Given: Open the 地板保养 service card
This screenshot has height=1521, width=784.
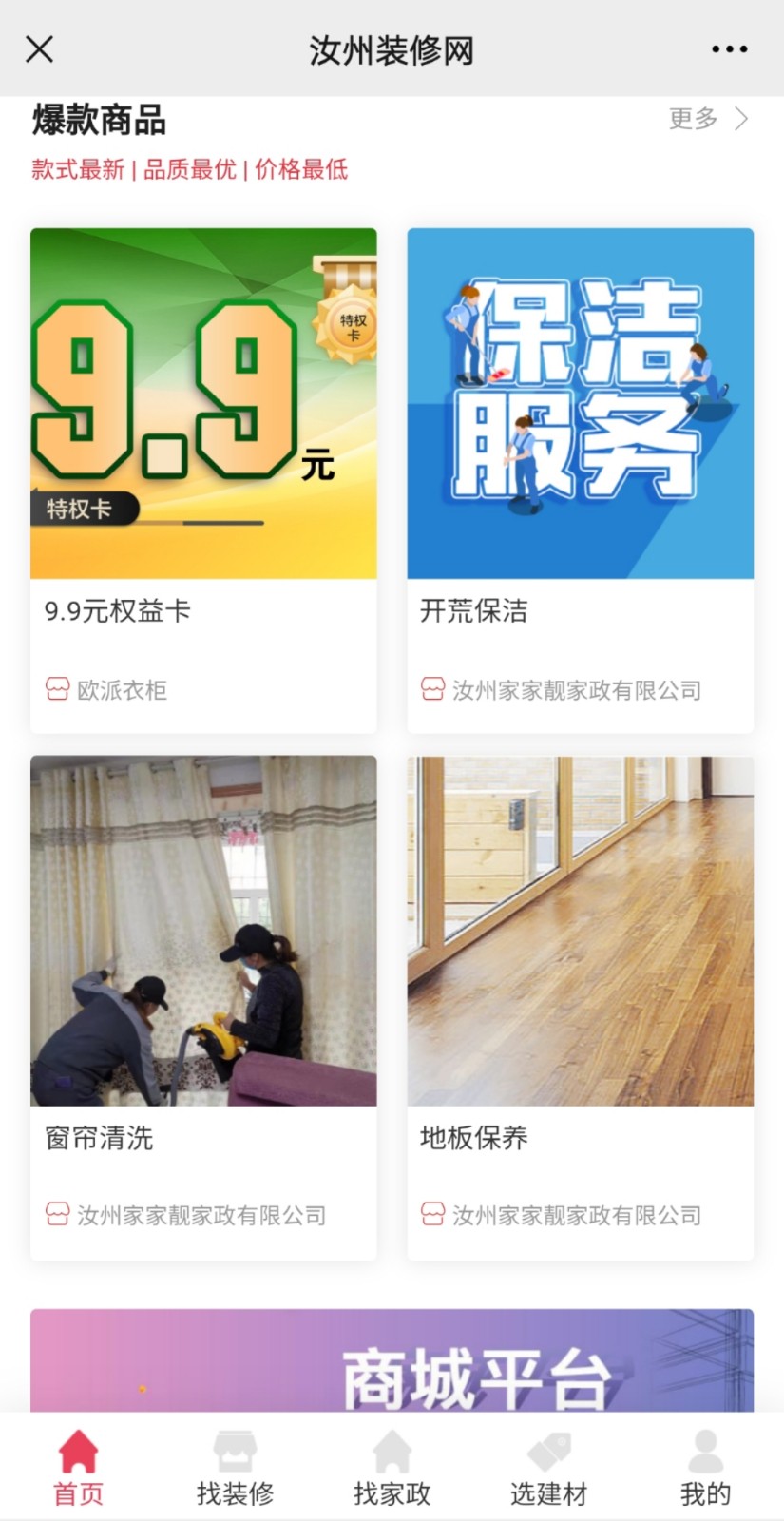Looking at the screenshot, I should click(x=580, y=1008).
